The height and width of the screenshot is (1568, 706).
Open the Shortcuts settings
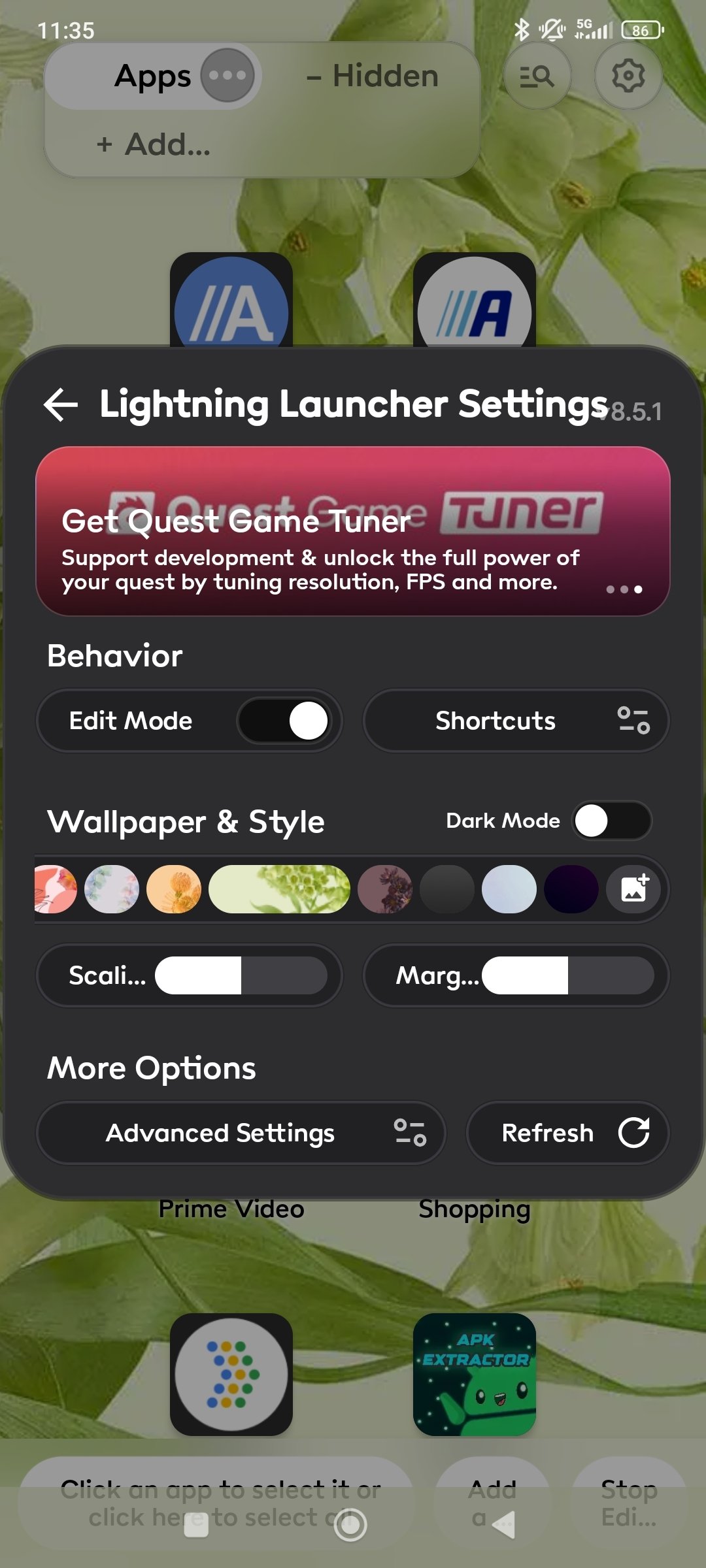(516, 721)
